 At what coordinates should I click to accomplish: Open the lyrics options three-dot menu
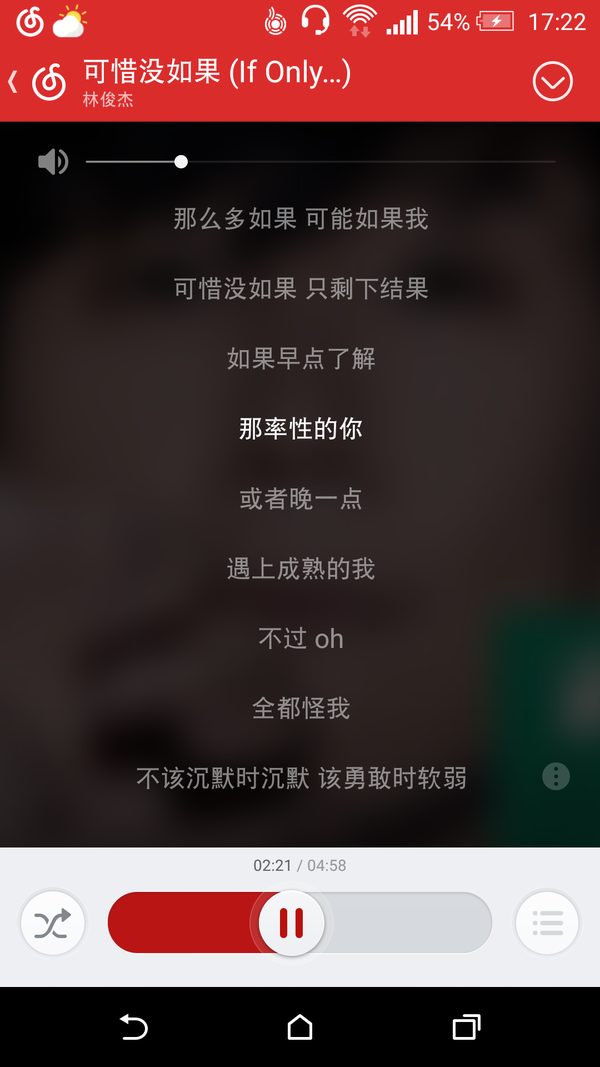(x=556, y=776)
